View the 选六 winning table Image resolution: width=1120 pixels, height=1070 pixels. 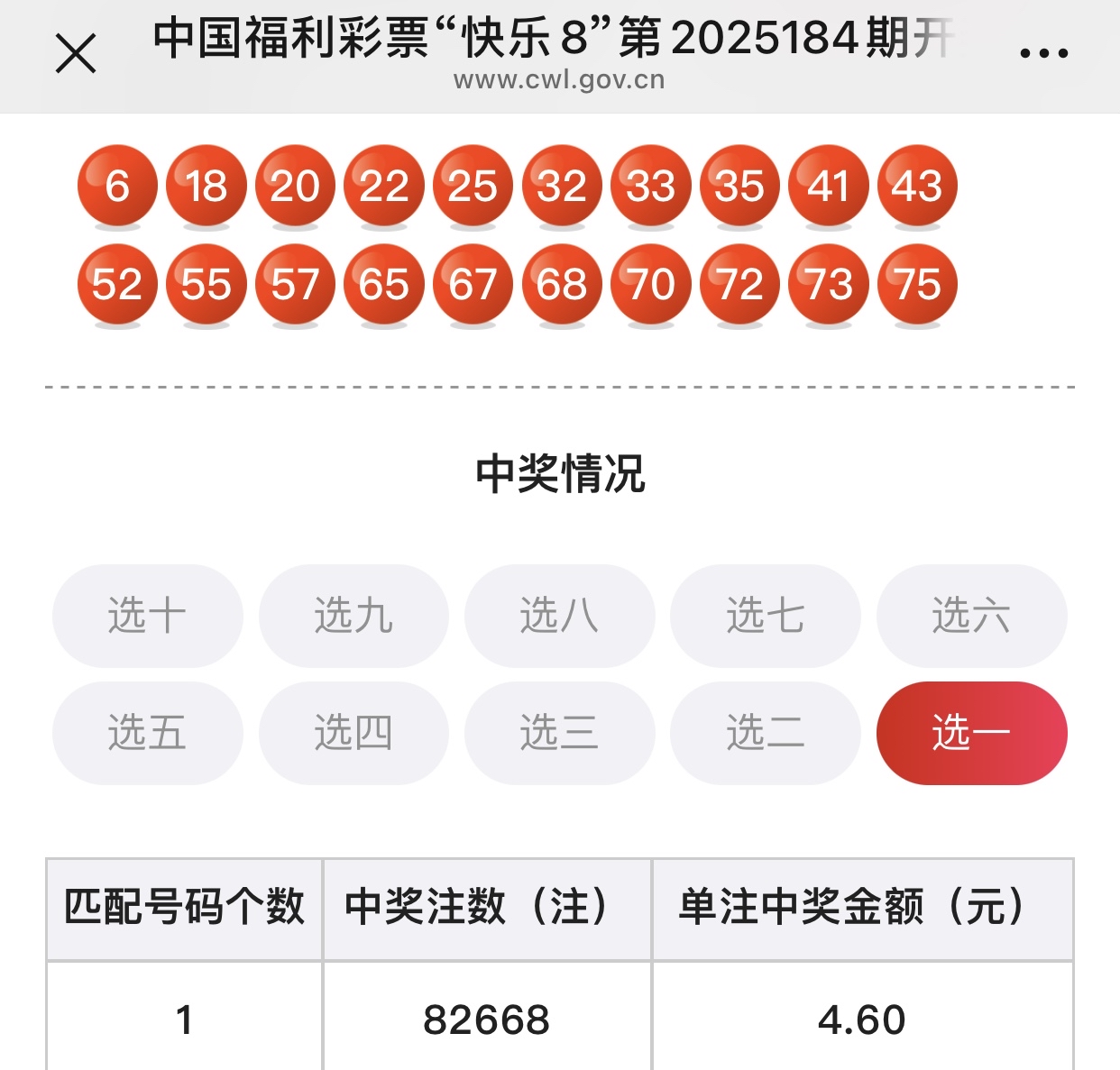pos(971,617)
